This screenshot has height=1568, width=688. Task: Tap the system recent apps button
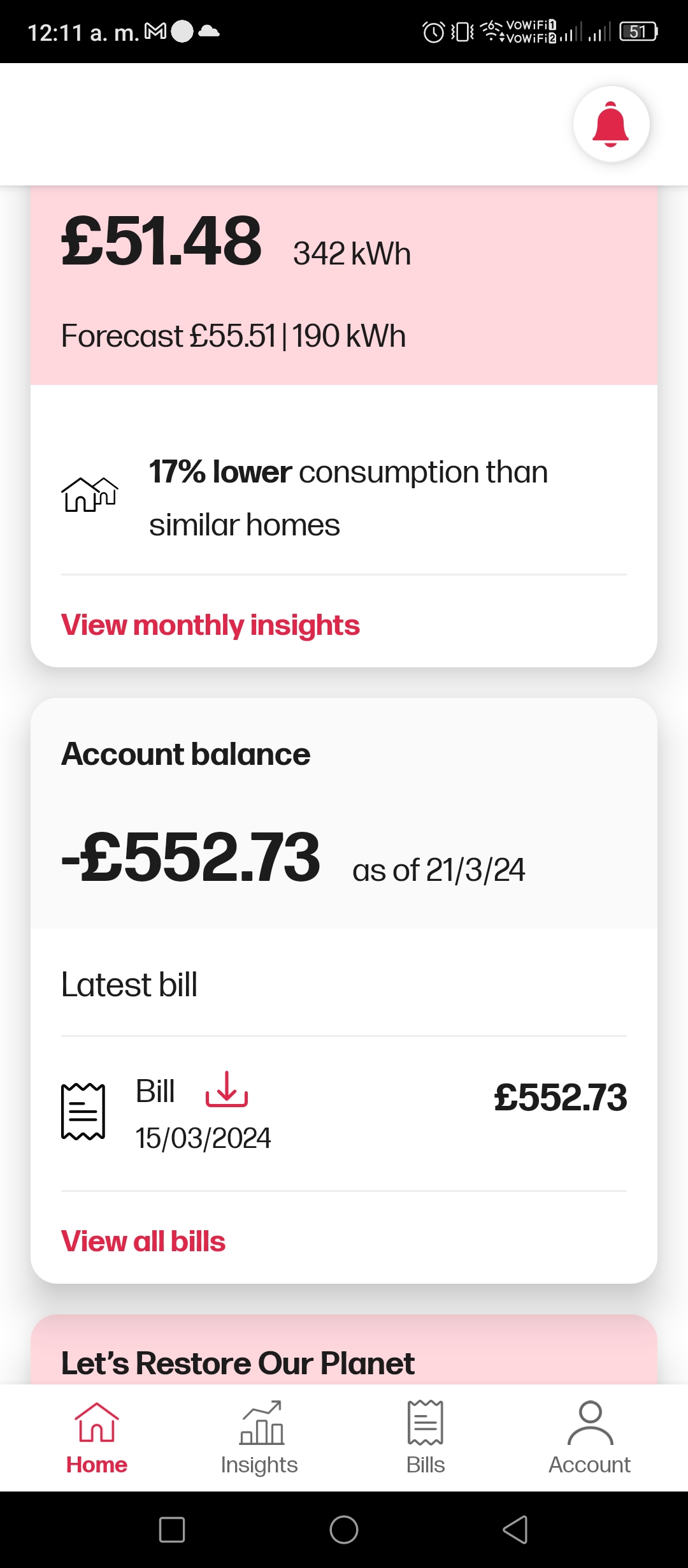[172, 1530]
